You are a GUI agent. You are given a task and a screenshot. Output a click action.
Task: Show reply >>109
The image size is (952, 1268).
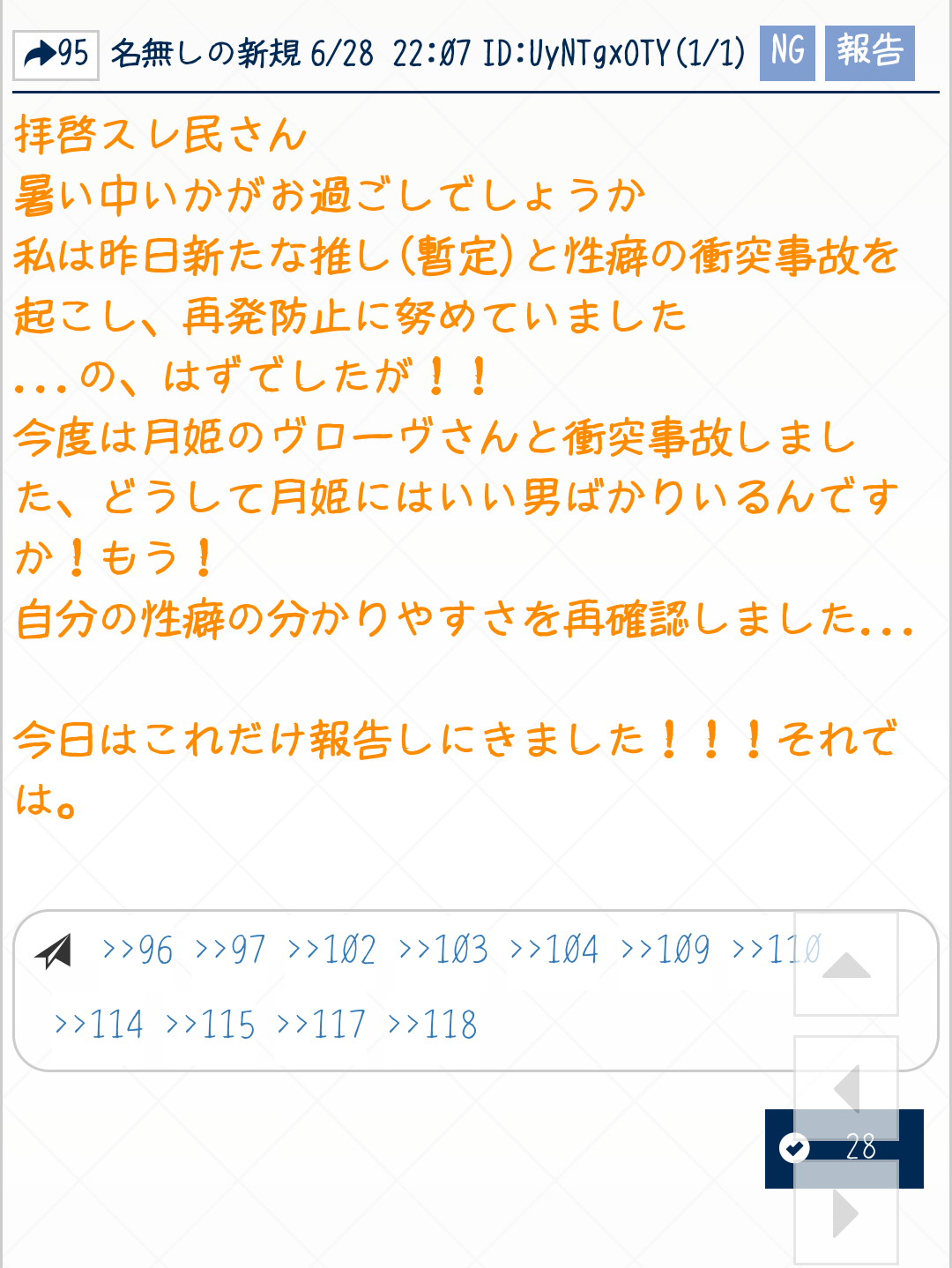click(665, 951)
